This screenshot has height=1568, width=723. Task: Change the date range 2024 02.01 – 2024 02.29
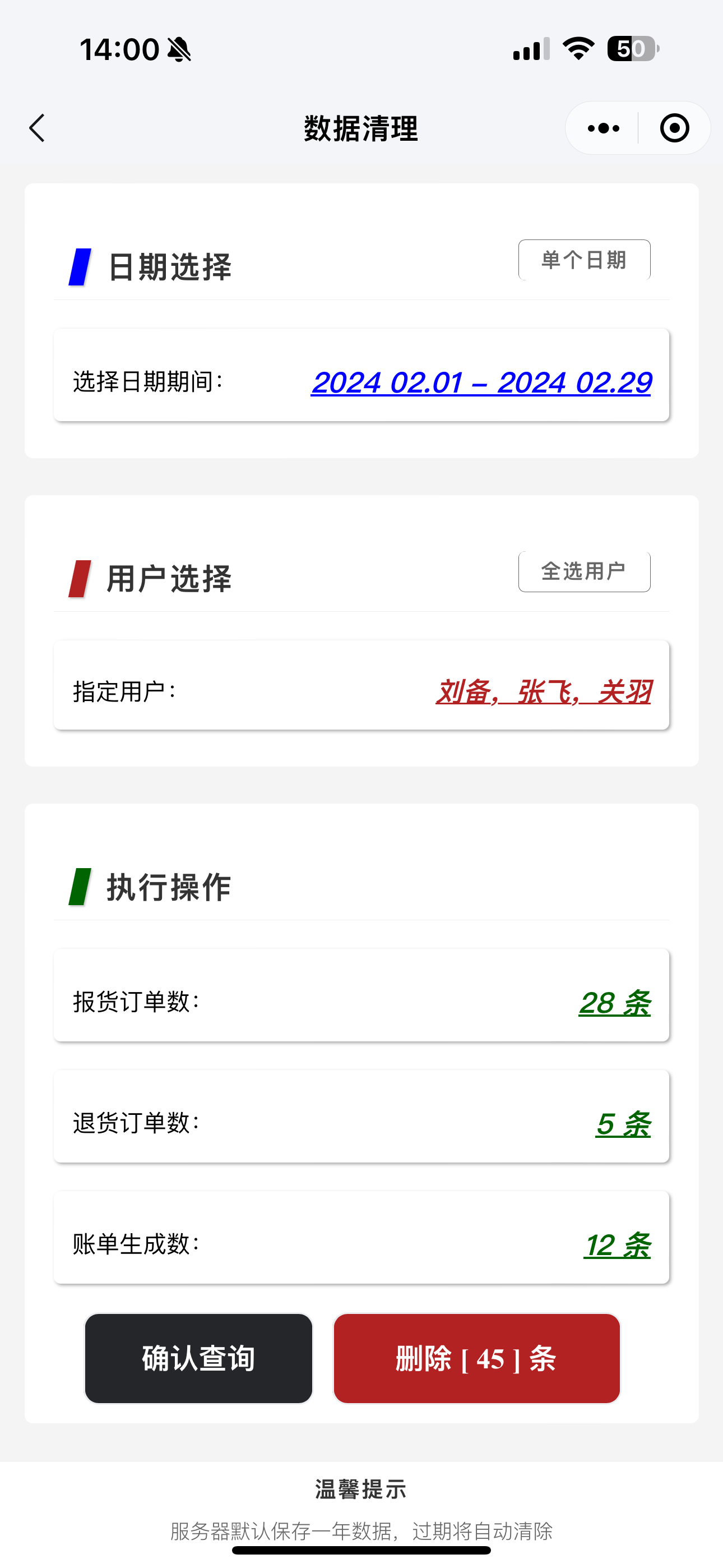481,383
